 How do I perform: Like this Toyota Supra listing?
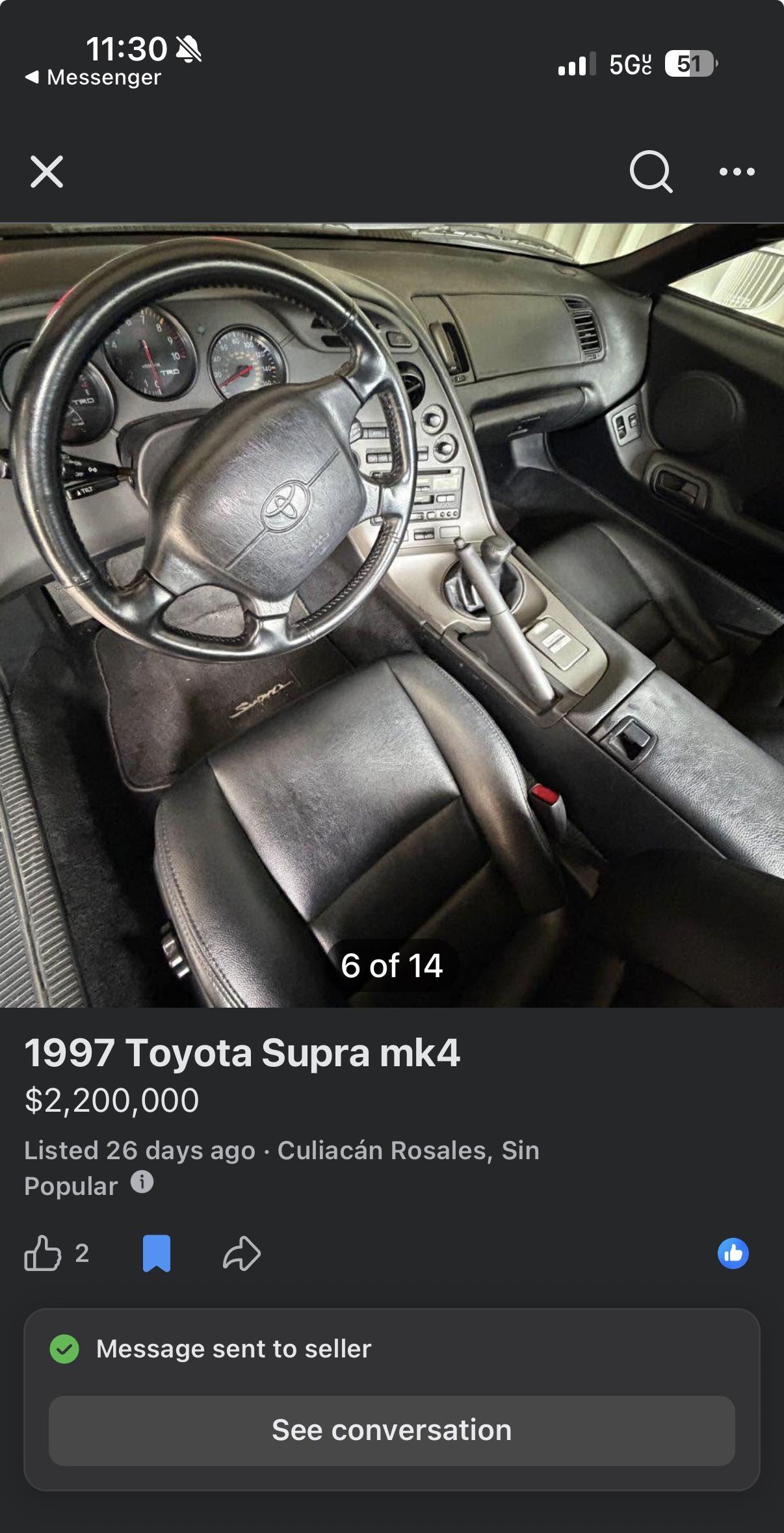(x=43, y=1253)
